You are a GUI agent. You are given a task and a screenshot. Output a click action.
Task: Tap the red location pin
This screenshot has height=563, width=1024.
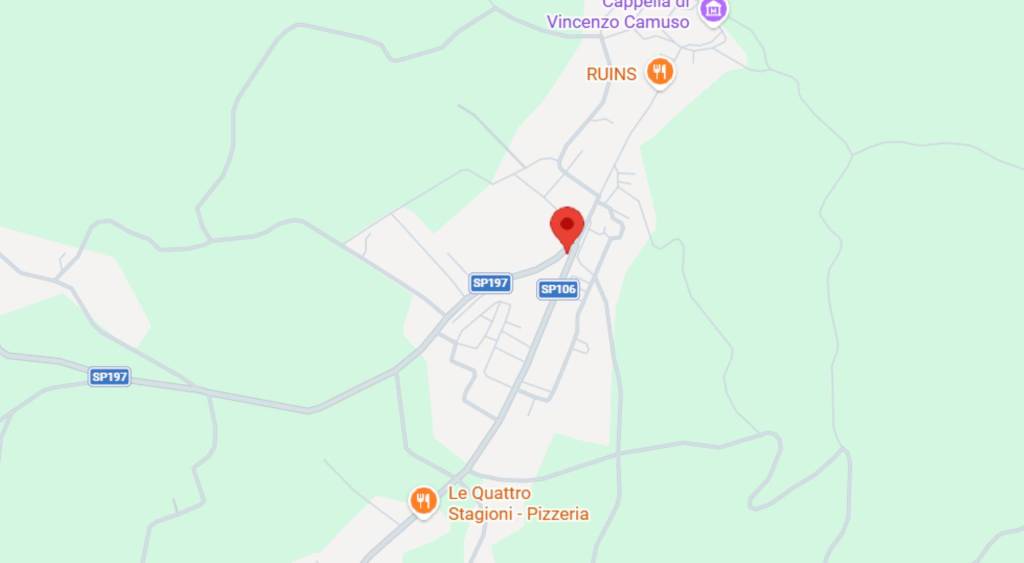pos(567,226)
